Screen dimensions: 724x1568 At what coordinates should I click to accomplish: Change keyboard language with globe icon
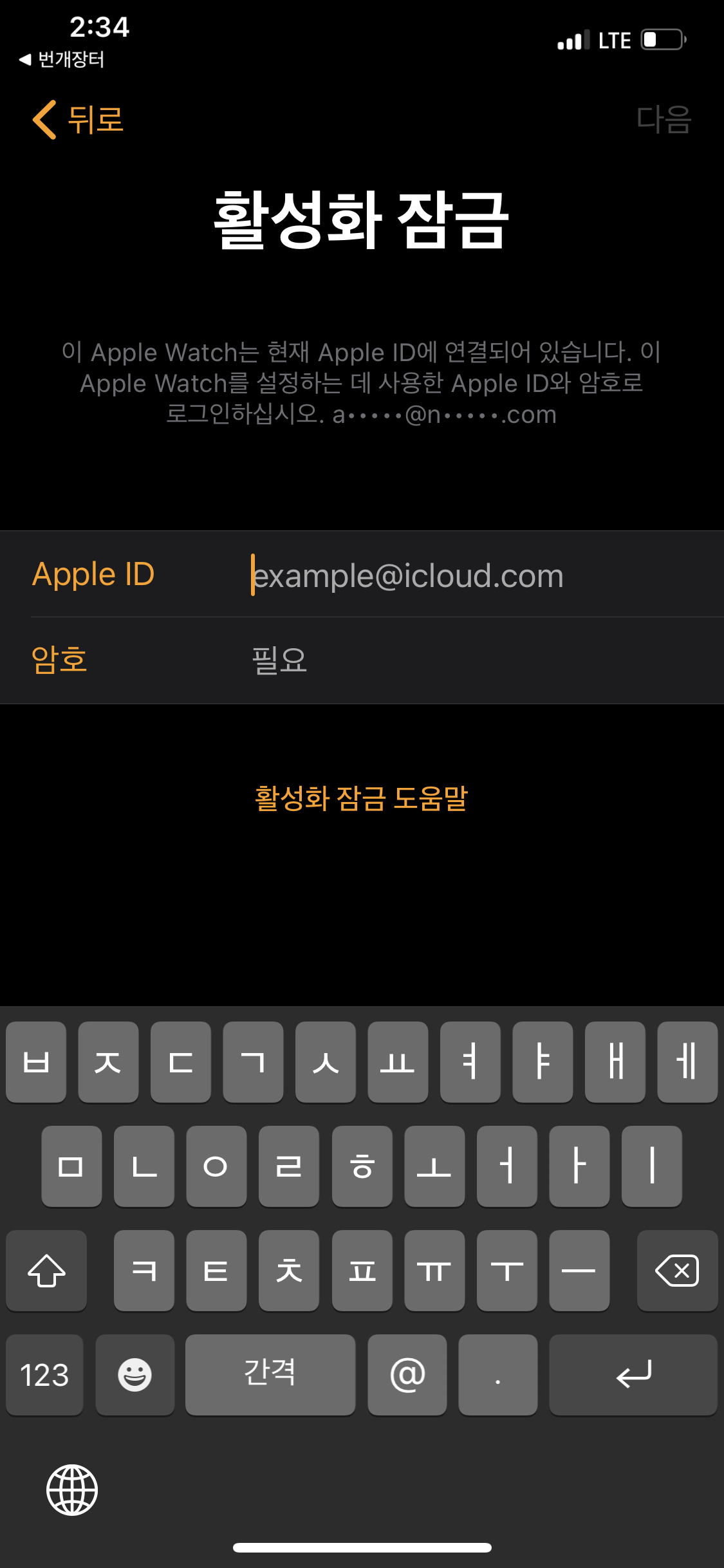tap(72, 1489)
